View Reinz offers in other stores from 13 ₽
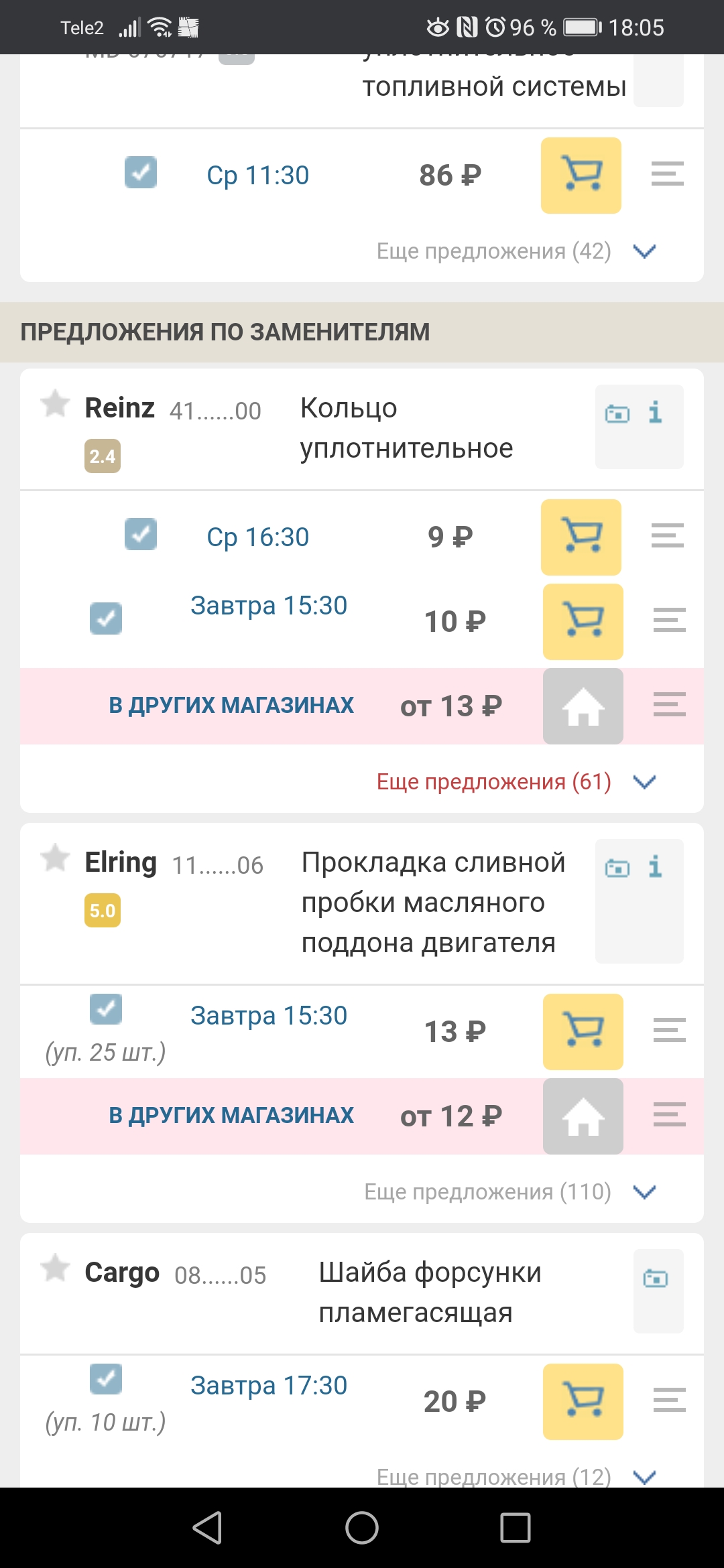Viewport: 724px width, 1568px height. pos(583,706)
